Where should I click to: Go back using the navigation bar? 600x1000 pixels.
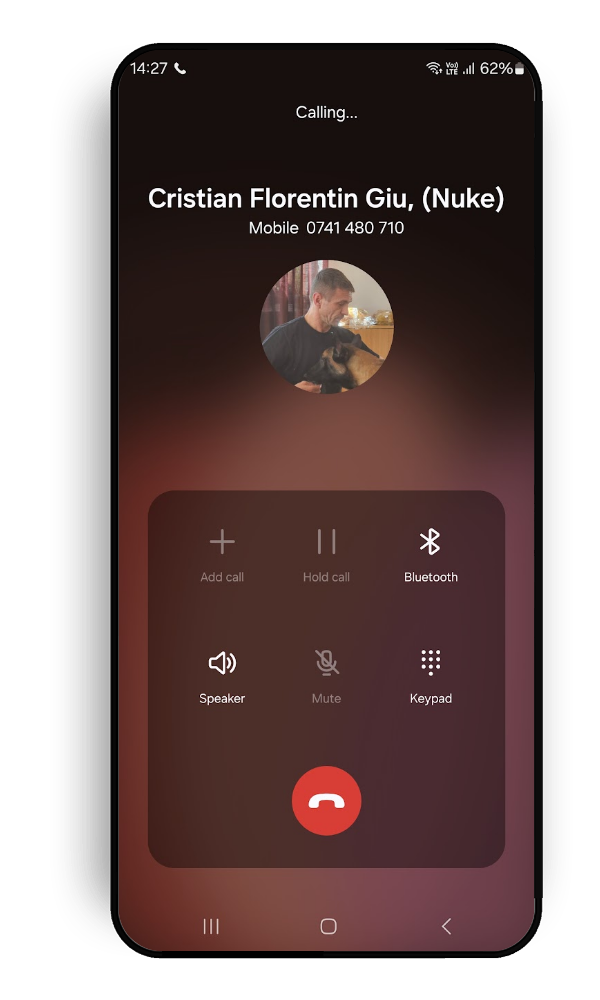446,926
